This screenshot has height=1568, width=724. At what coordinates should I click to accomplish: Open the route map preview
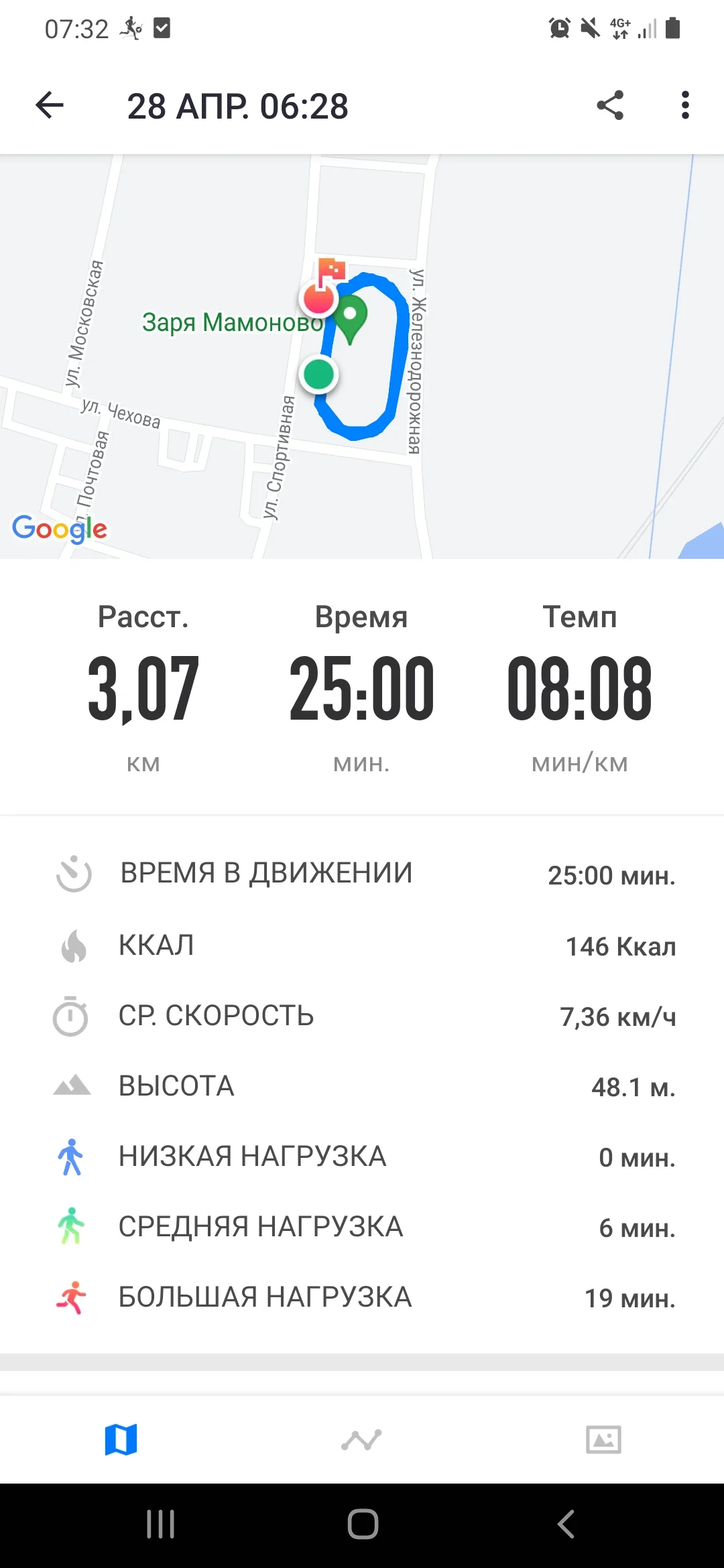tap(362, 356)
